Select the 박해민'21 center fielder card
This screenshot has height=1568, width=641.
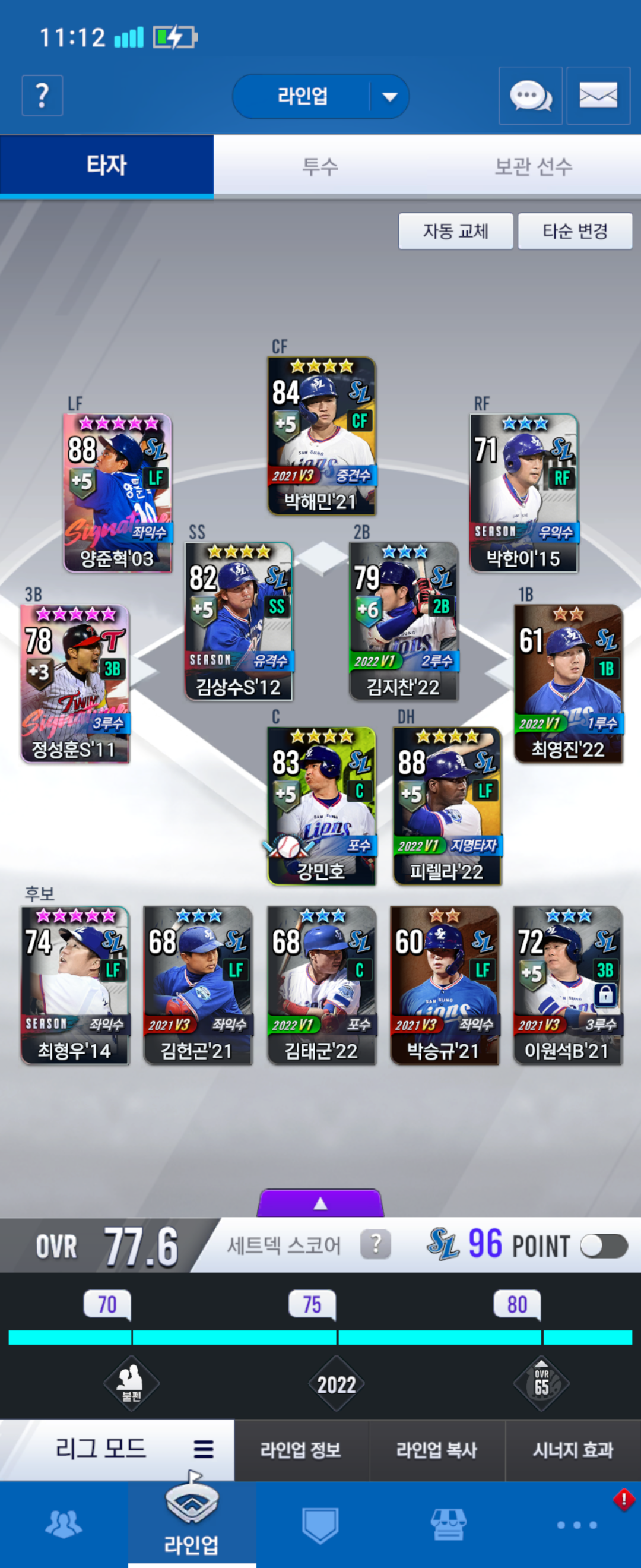pyautogui.click(x=321, y=435)
